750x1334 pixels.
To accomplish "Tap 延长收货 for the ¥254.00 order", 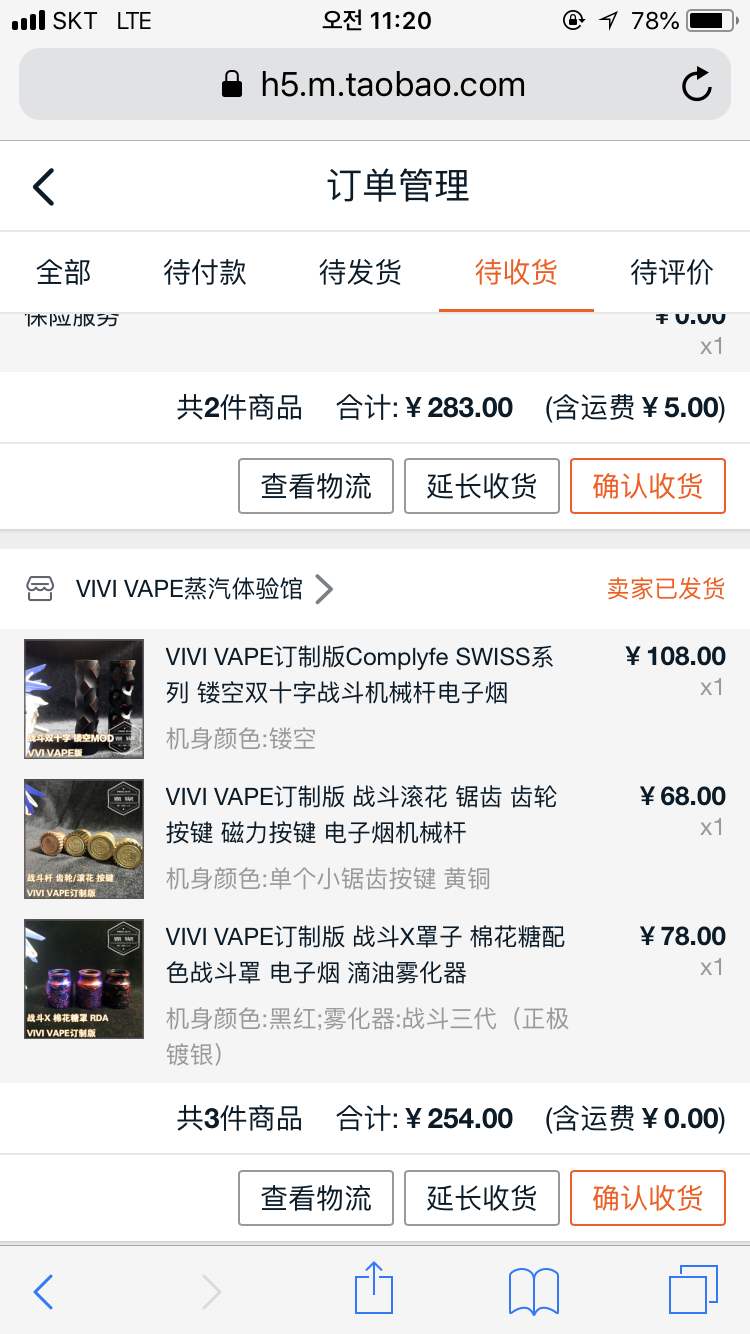I will tap(482, 1197).
